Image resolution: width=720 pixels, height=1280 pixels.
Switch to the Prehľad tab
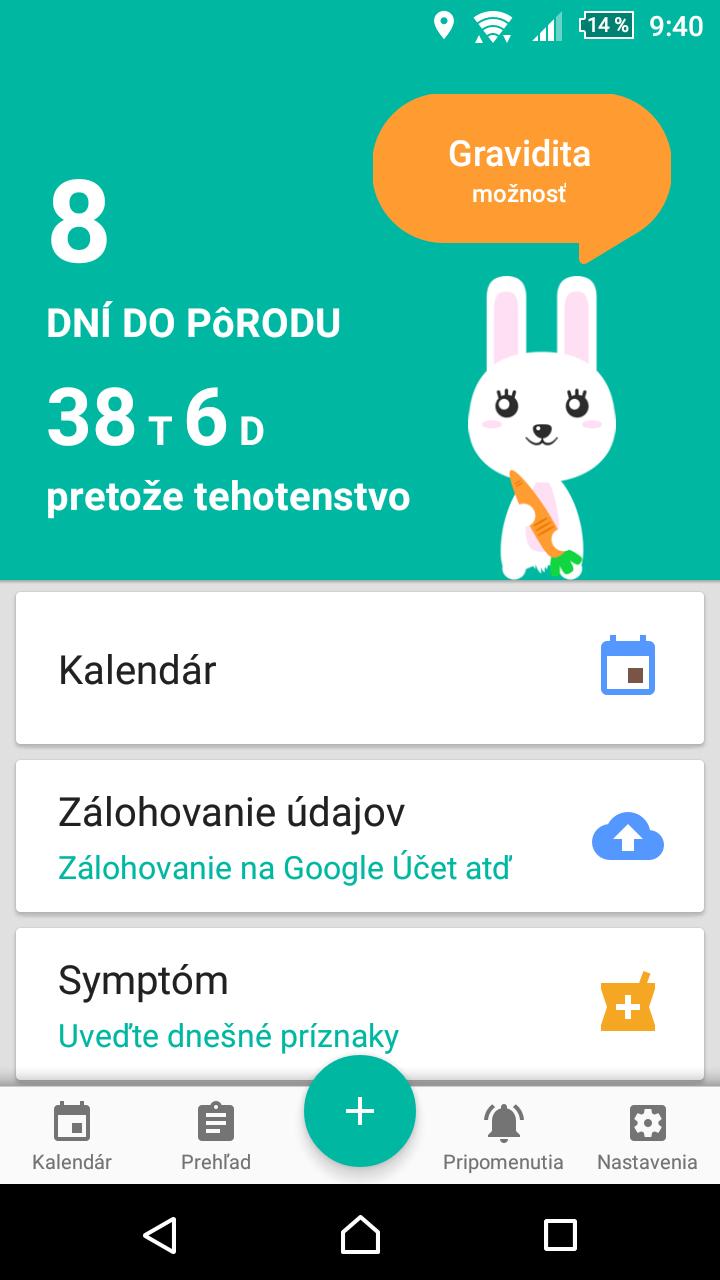pyautogui.click(x=216, y=1136)
